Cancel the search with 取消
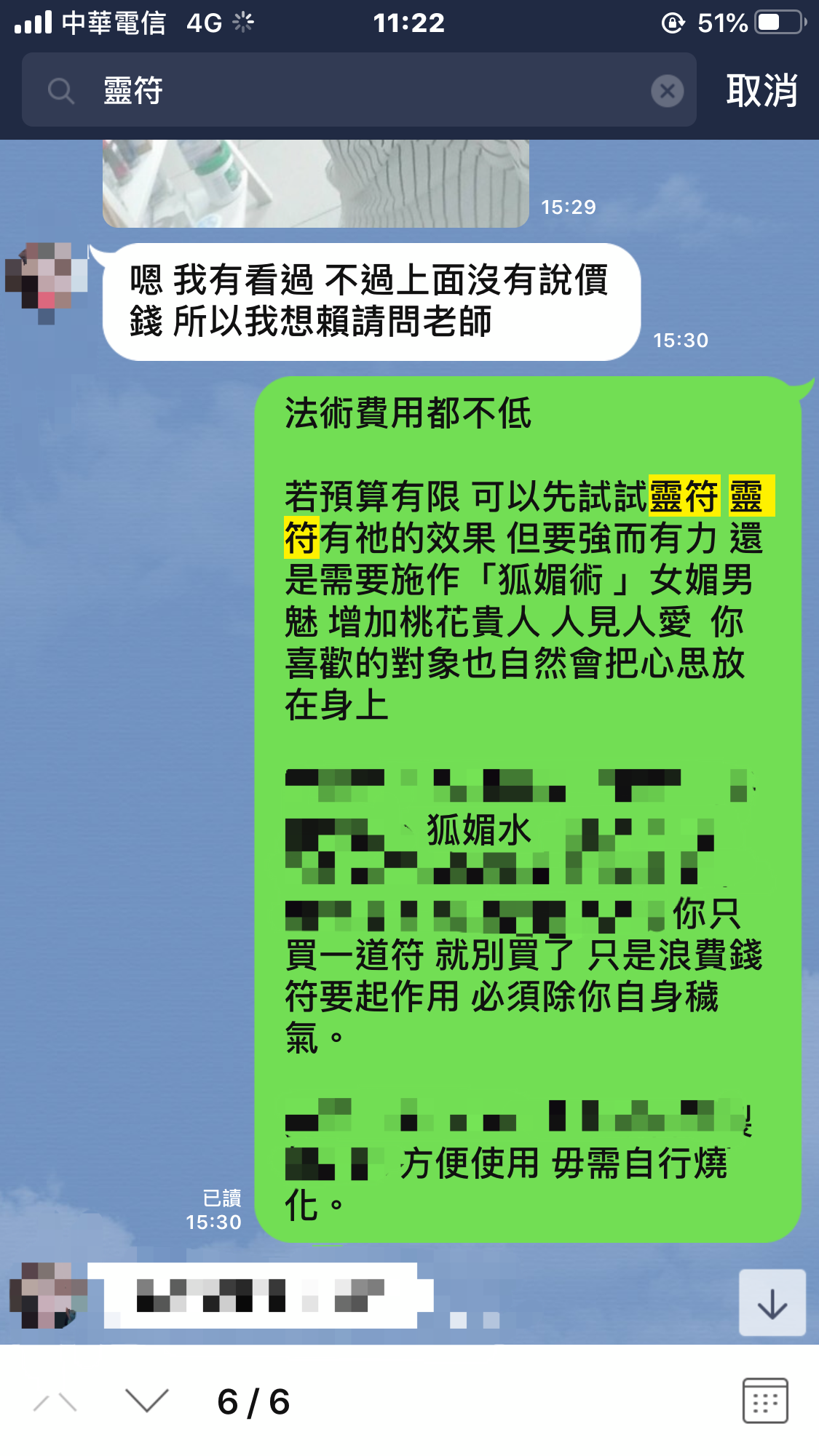819x1456 pixels. pyautogui.click(x=761, y=91)
